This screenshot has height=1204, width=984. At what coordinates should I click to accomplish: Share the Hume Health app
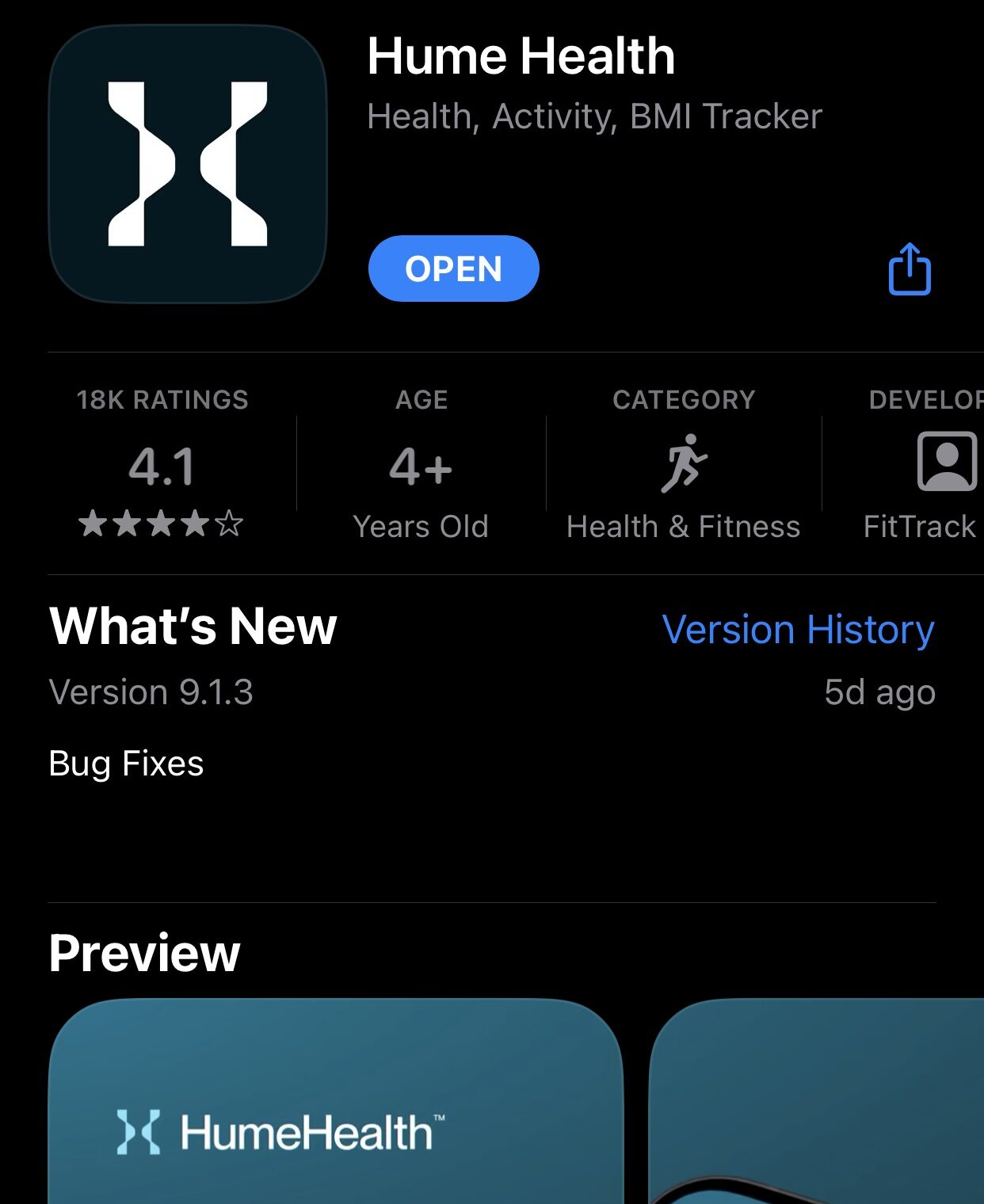point(909,269)
